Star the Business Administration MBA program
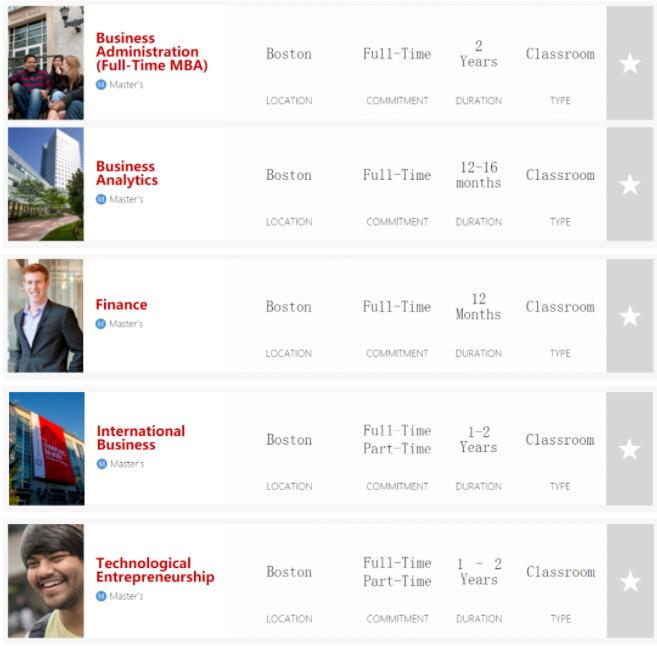 [x=629, y=64]
